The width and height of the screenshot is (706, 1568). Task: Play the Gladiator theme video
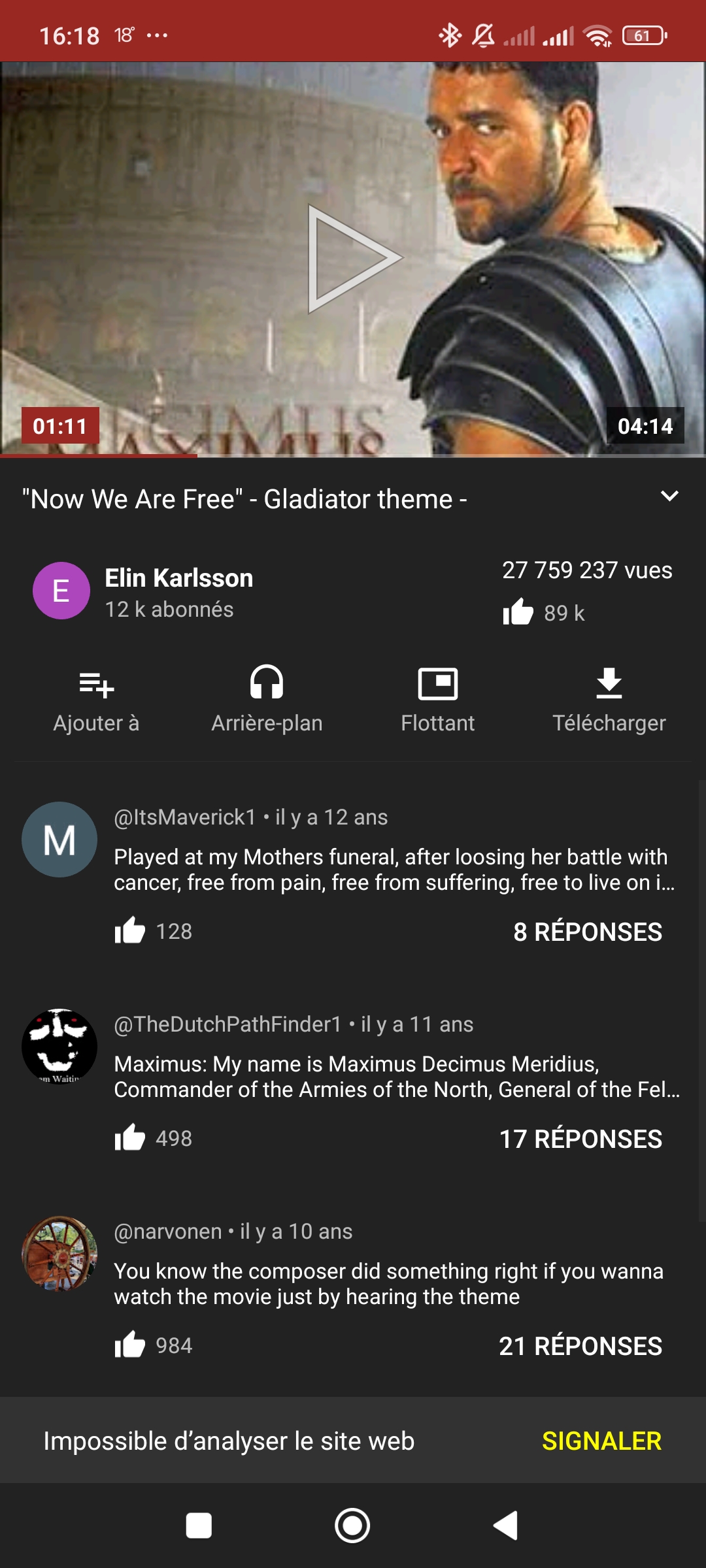pyautogui.click(x=354, y=259)
